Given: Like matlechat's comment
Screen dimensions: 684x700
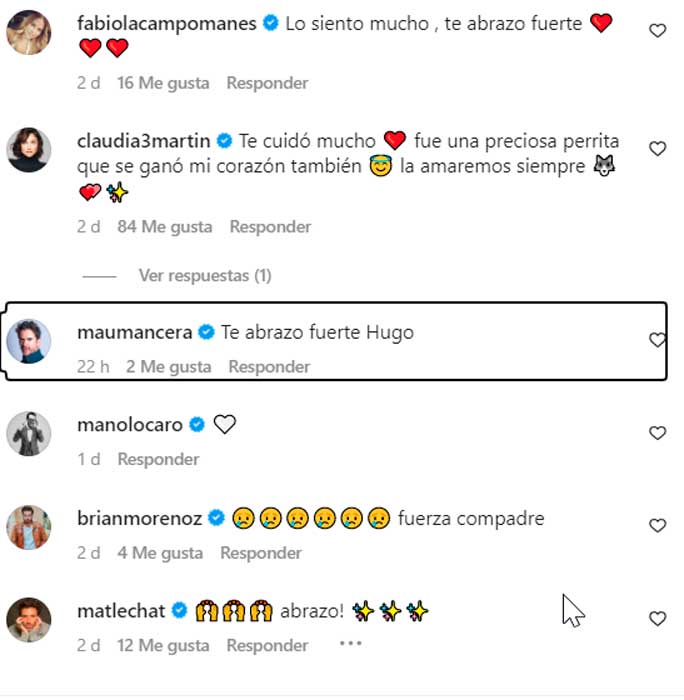Looking at the screenshot, I should [x=657, y=619].
